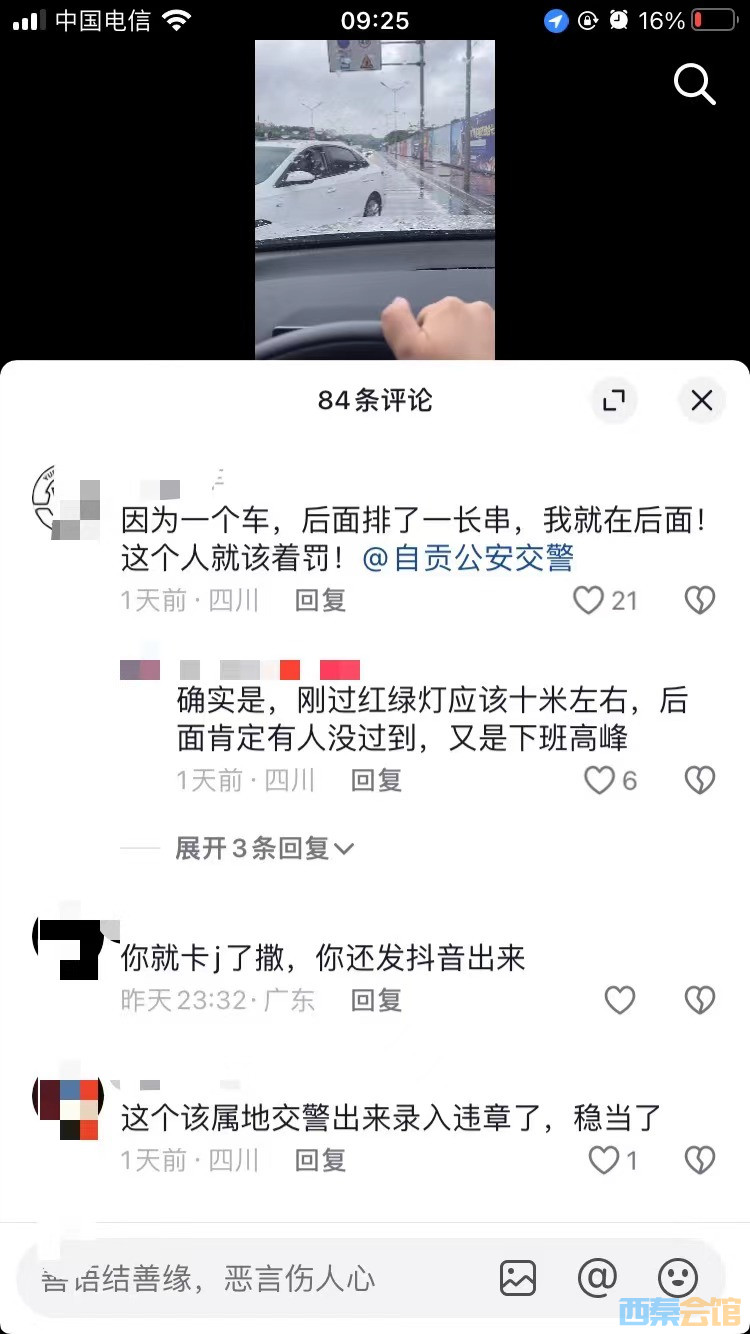Like the reply about 刚过红绿灯
This screenshot has height=1334, width=750.
(600, 780)
